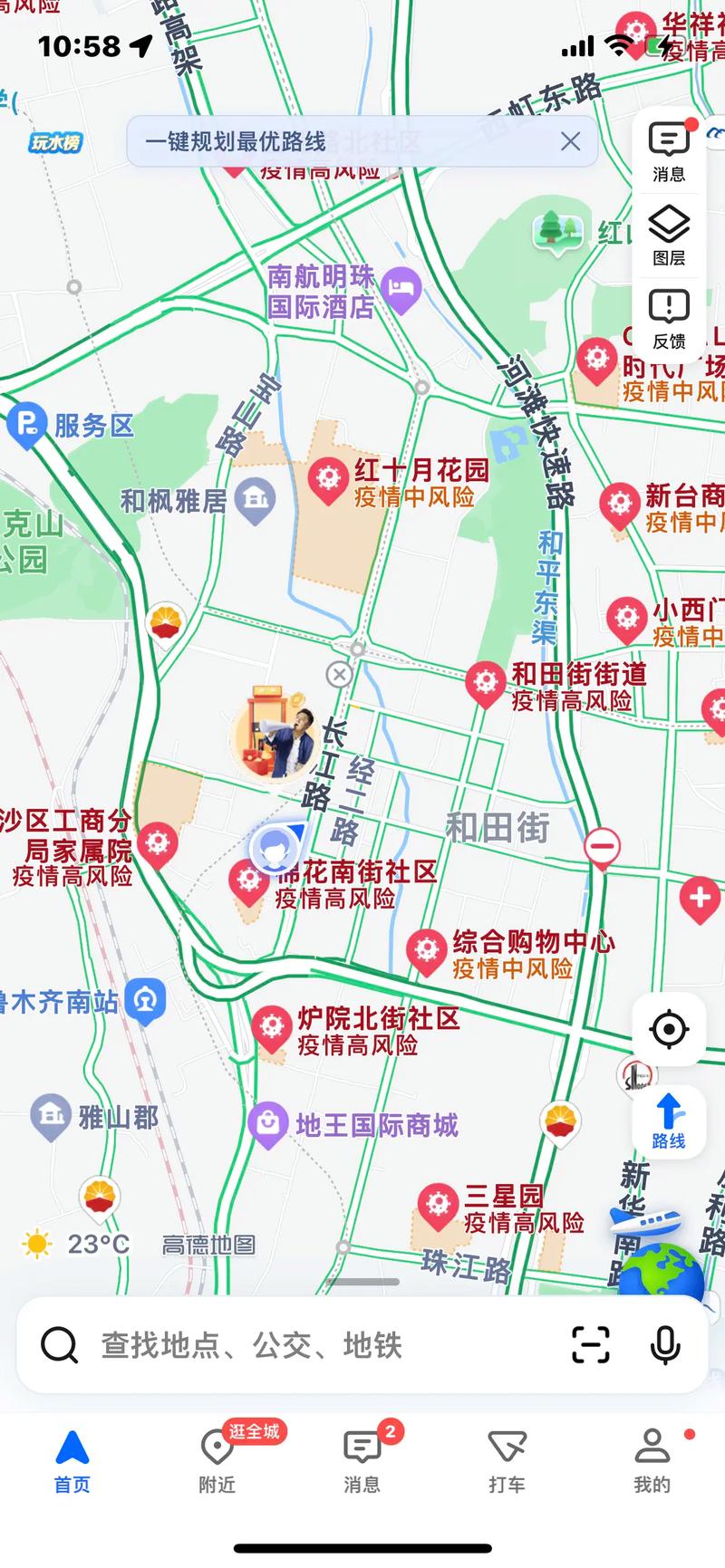Viewport: 725px width, 1568px height.
Task: Tap the 地王国际商城 shopping mall marker
Action: click(268, 1124)
